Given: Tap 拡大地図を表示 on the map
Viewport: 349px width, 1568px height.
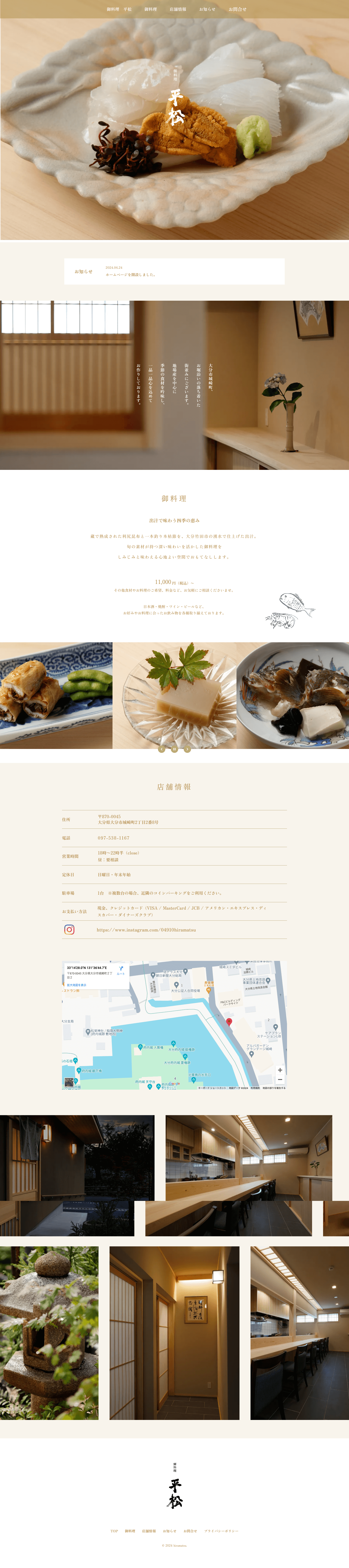Looking at the screenshot, I should coord(77,985).
